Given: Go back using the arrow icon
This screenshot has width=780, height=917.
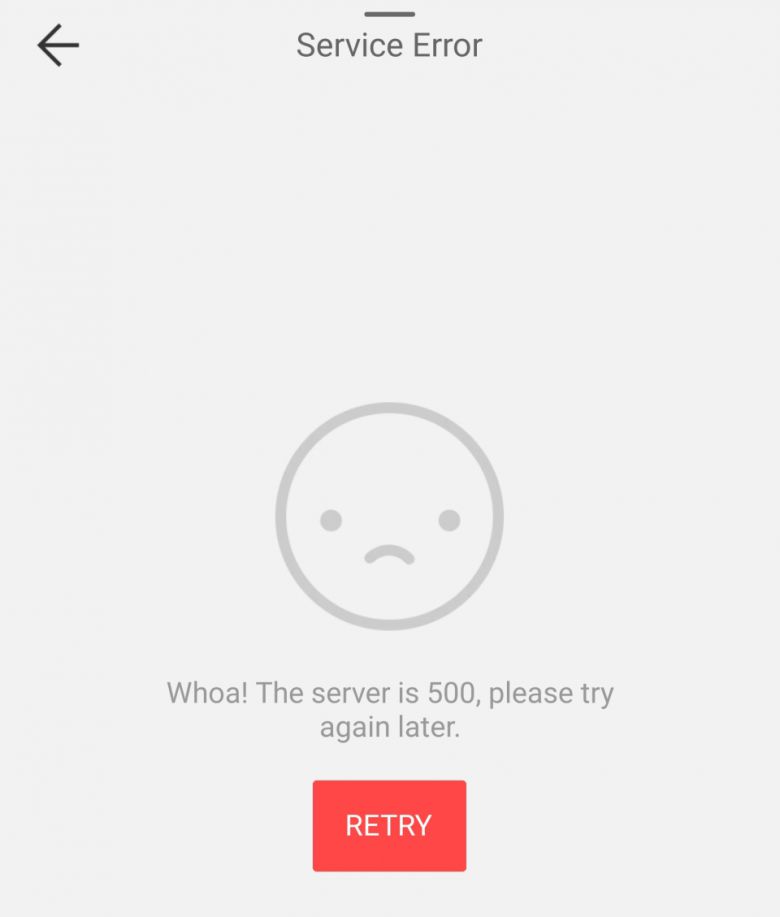Looking at the screenshot, I should (58, 46).
